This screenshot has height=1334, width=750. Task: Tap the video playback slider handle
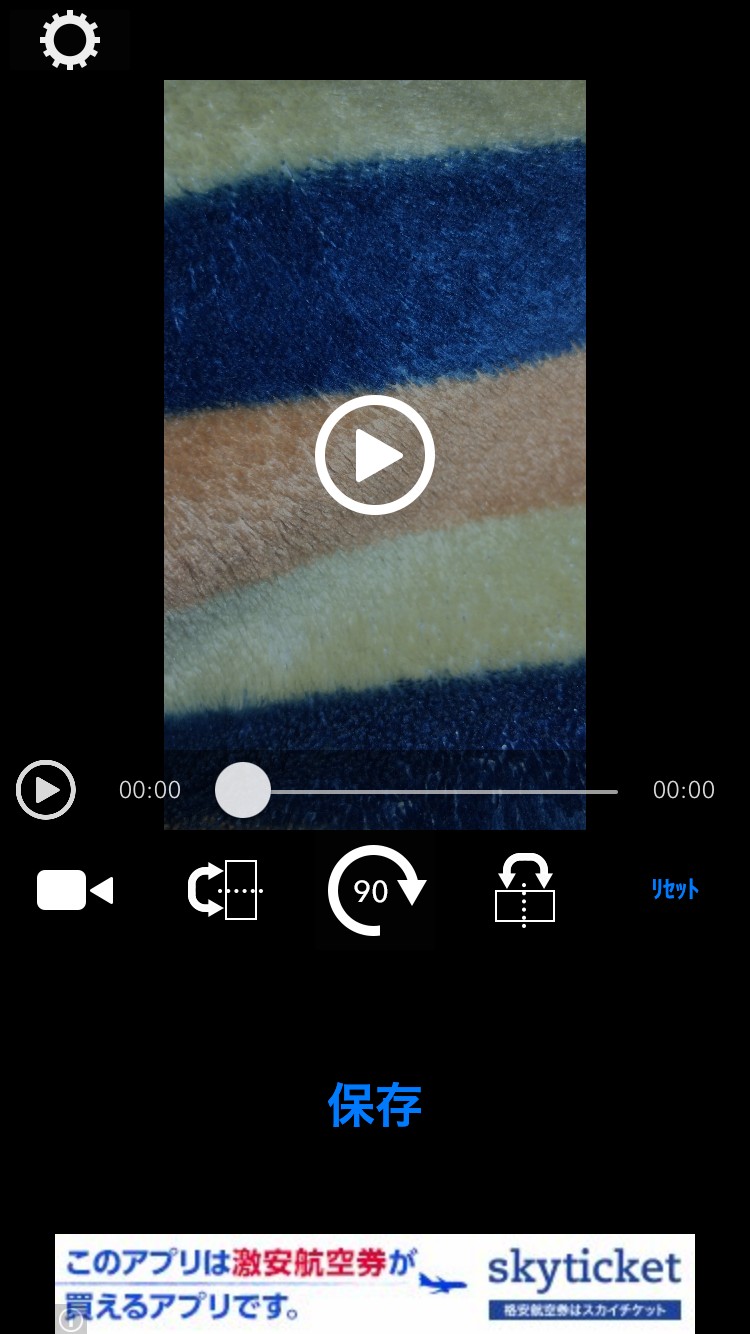[x=243, y=790]
